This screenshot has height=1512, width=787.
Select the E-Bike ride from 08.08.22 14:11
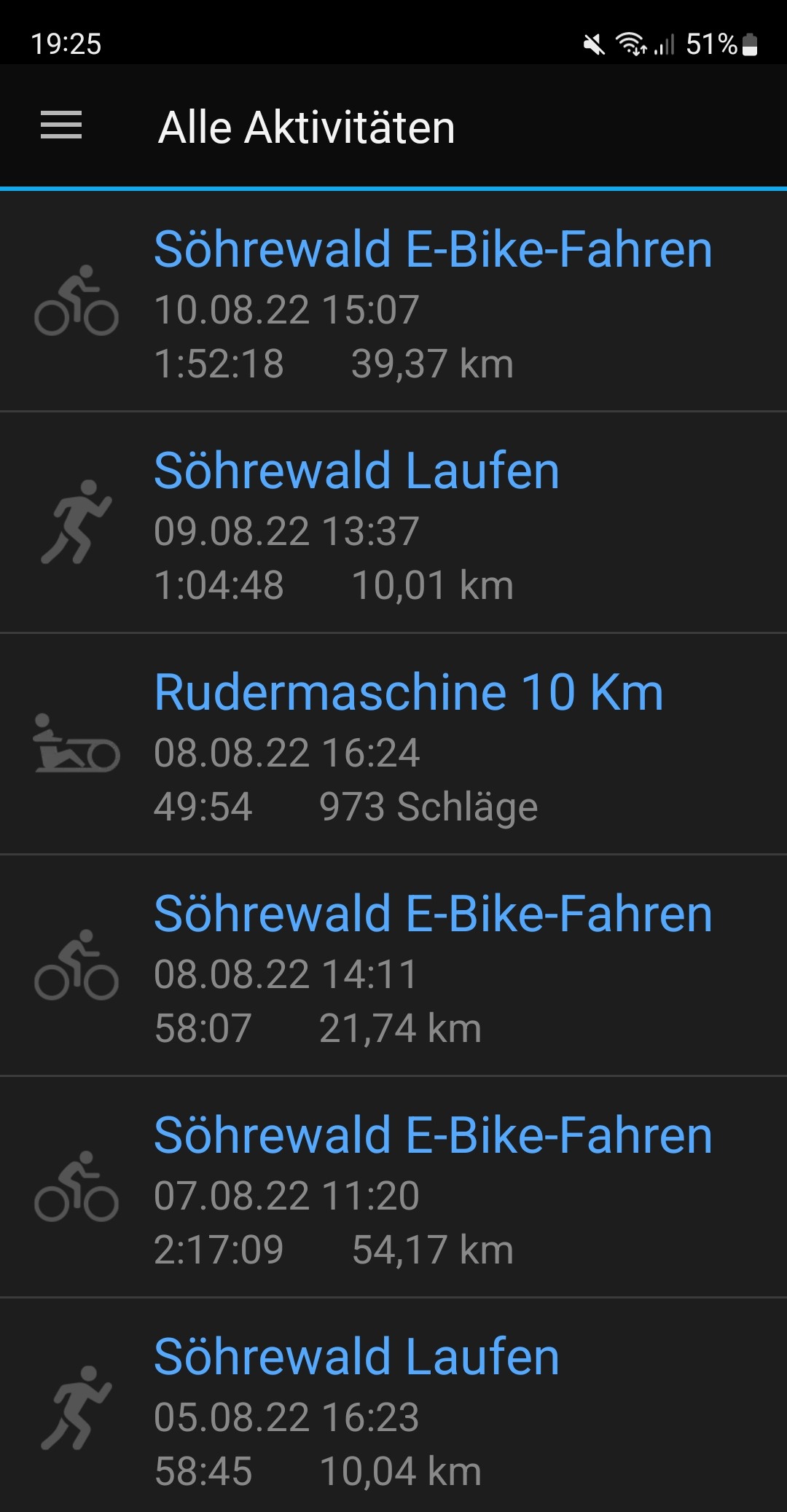click(x=433, y=914)
